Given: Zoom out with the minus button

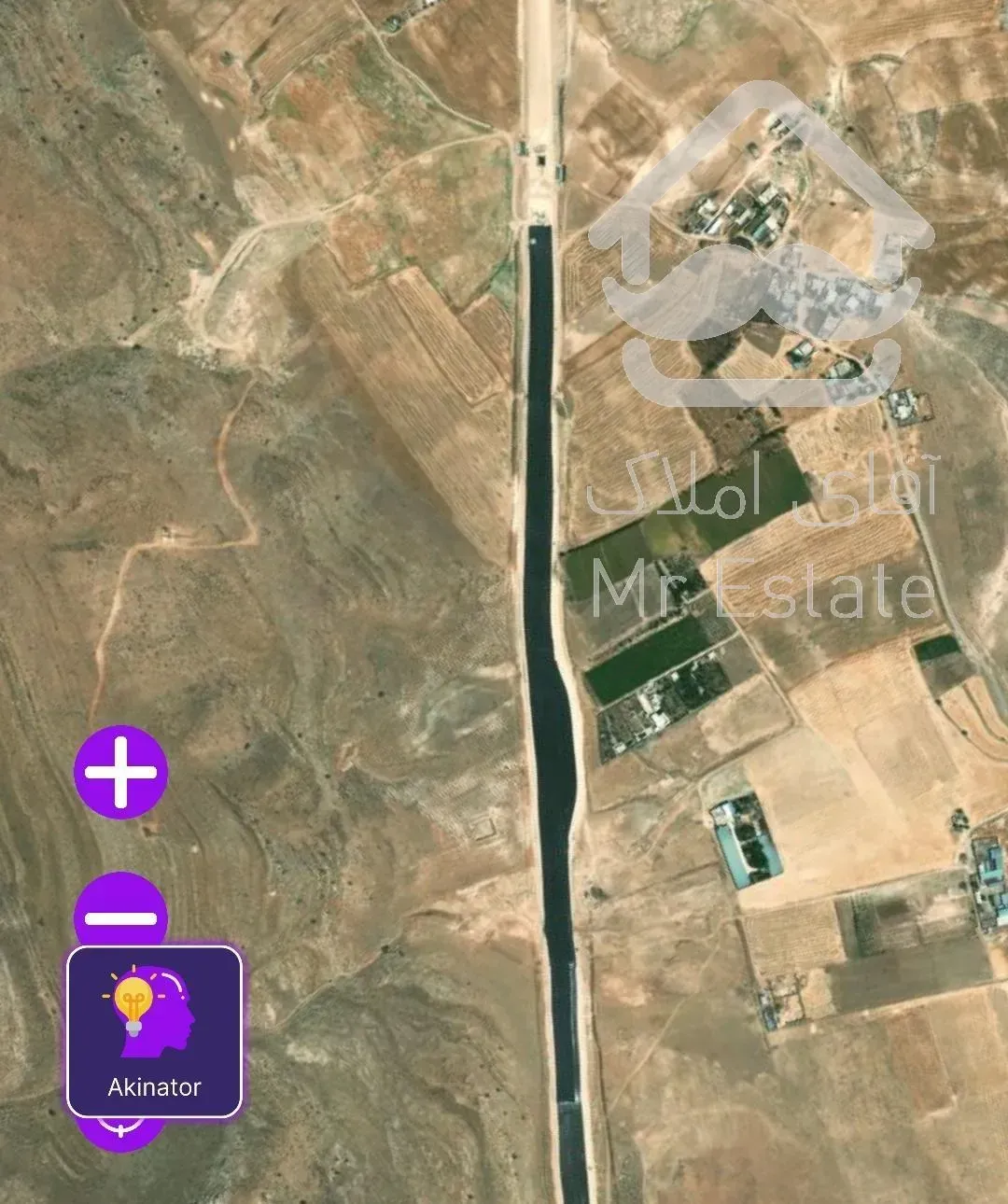Looking at the screenshot, I should point(121,915).
